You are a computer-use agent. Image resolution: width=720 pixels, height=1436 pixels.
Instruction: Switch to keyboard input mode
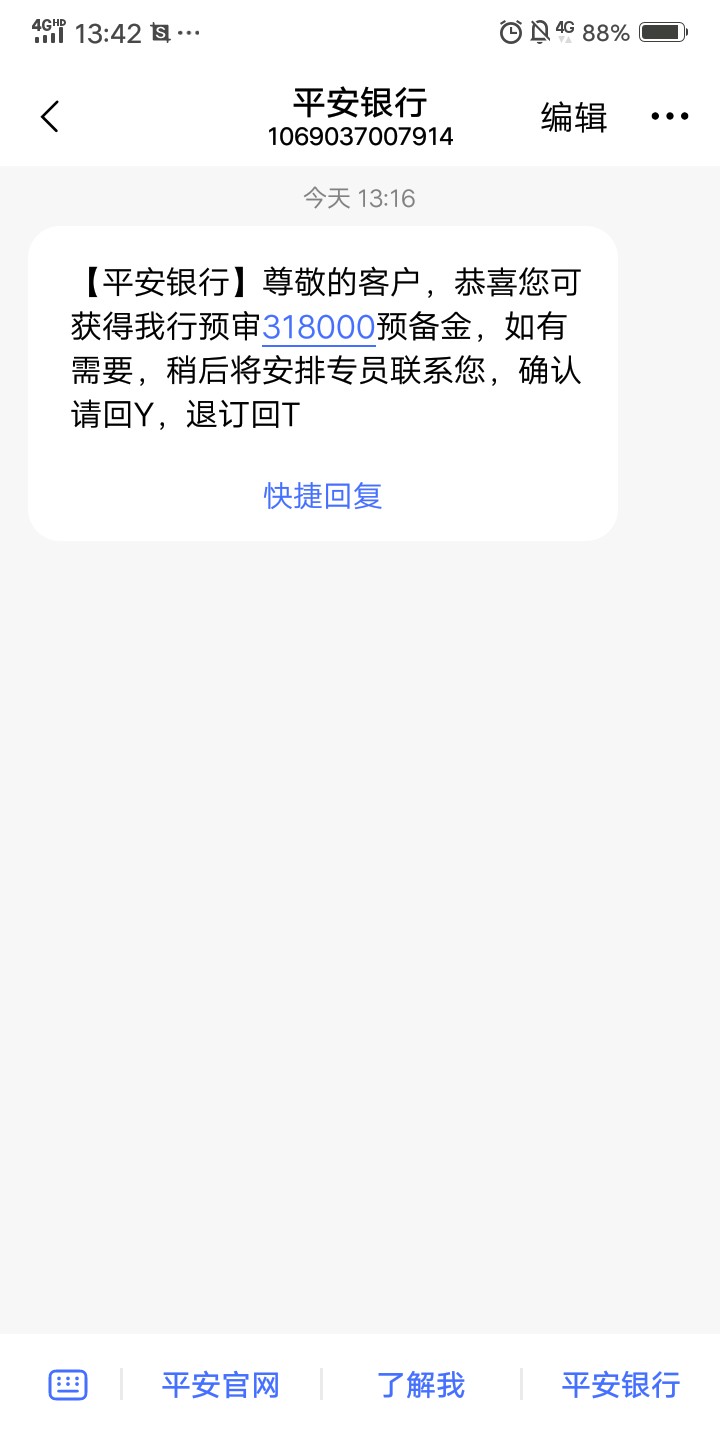click(x=68, y=1385)
